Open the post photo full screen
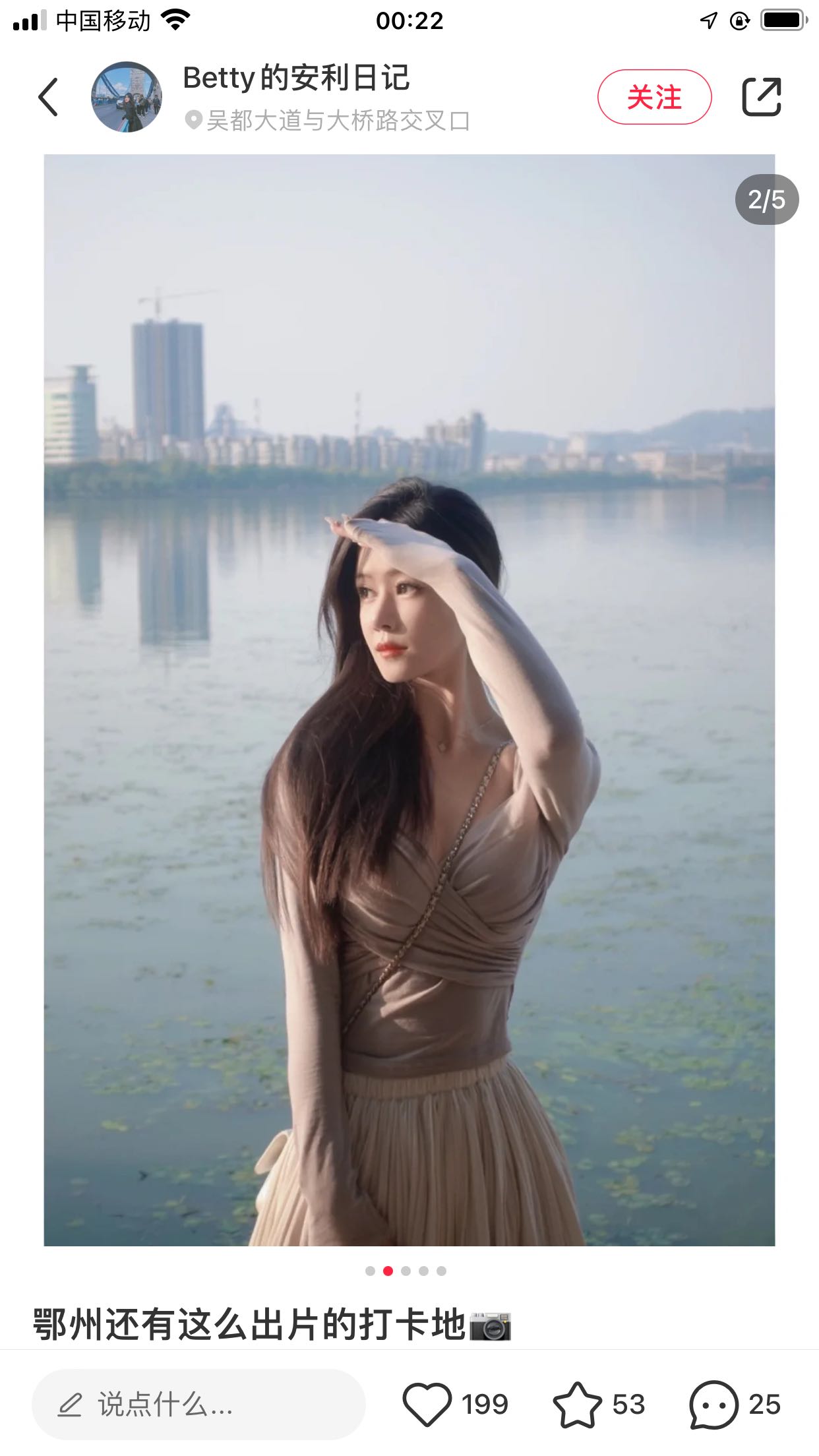 click(409, 699)
